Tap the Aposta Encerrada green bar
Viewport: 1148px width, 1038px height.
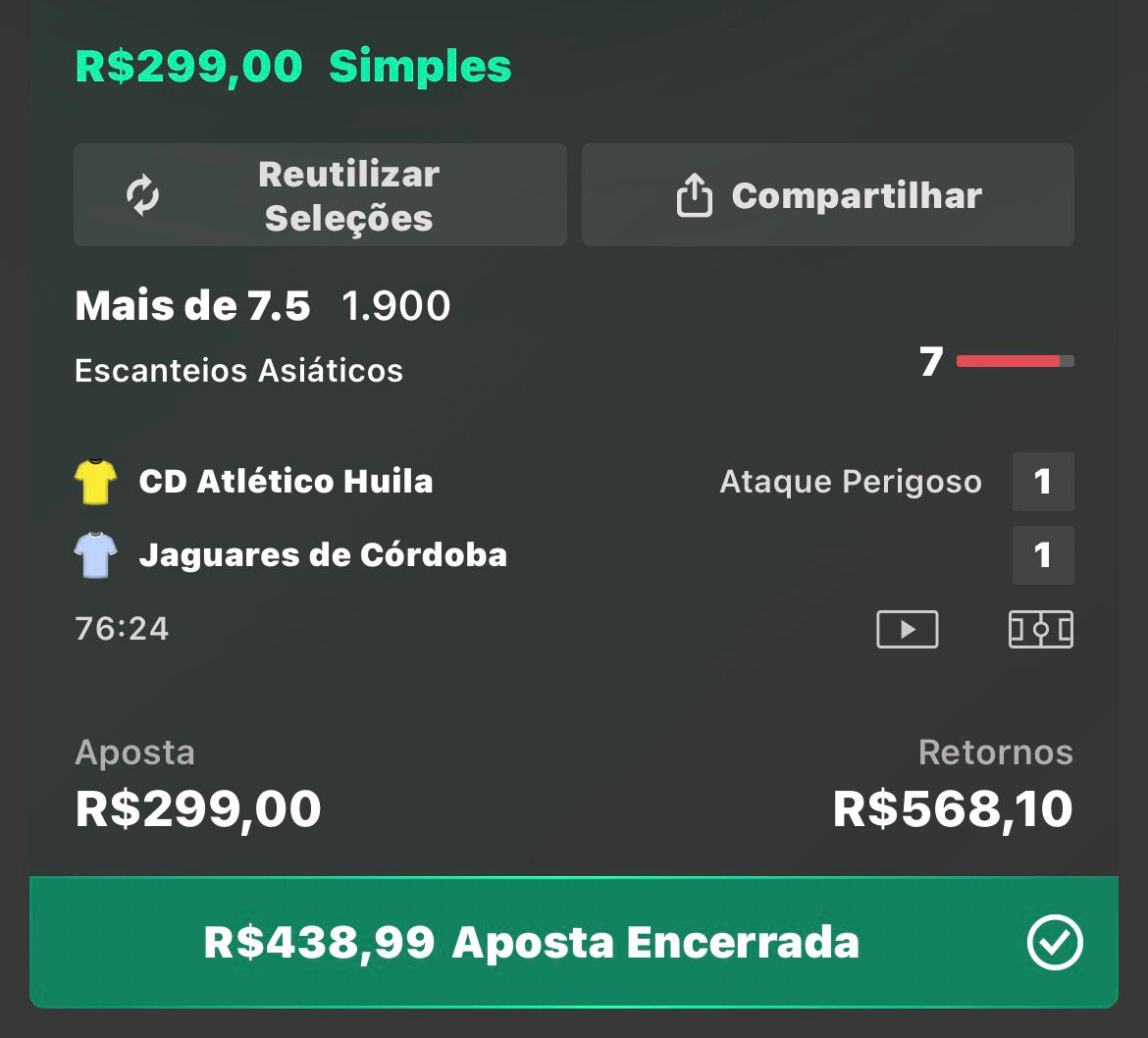(573, 943)
